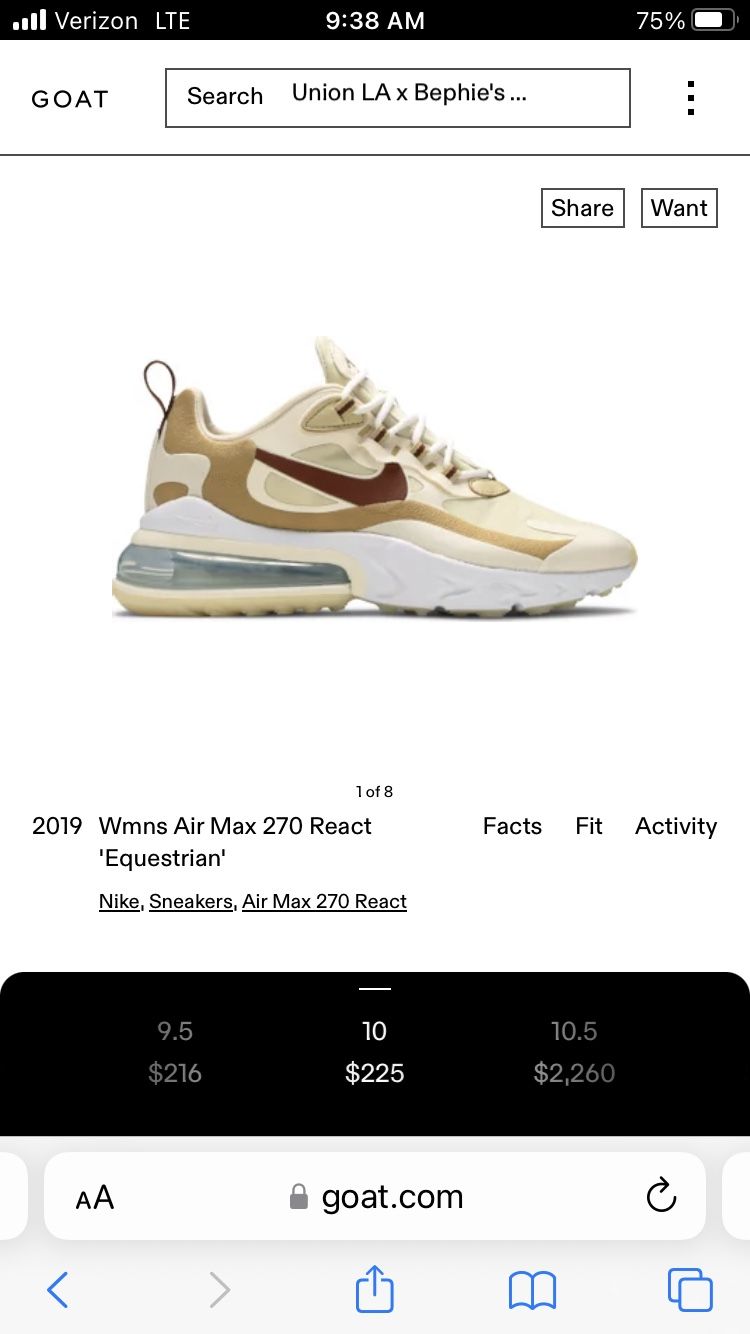Jump to the Facts section
The width and height of the screenshot is (750, 1334).
pyautogui.click(x=512, y=826)
